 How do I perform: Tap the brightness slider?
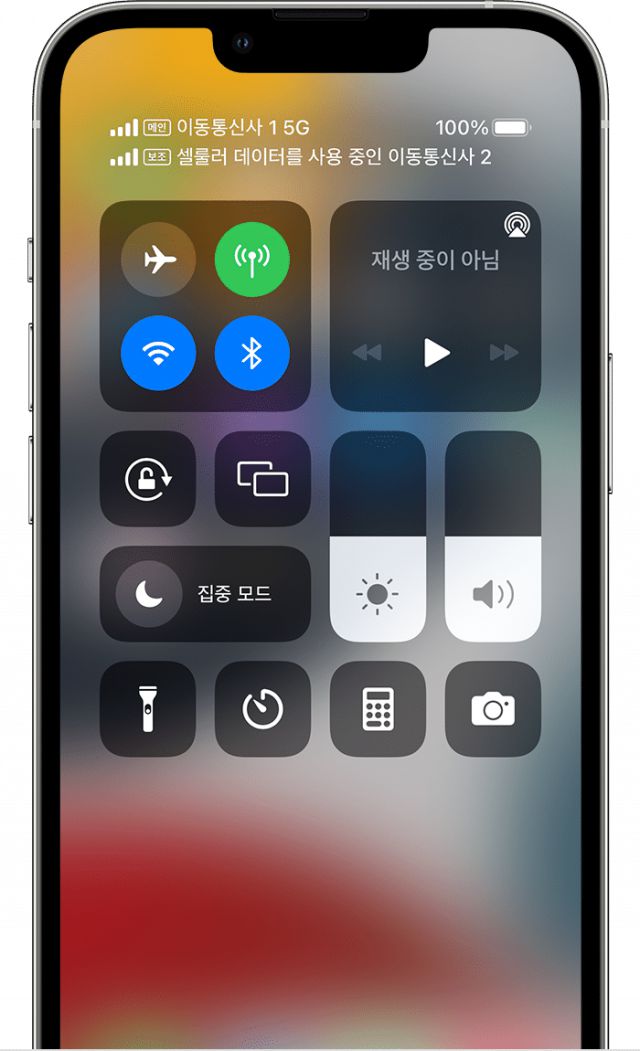click(378, 537)
